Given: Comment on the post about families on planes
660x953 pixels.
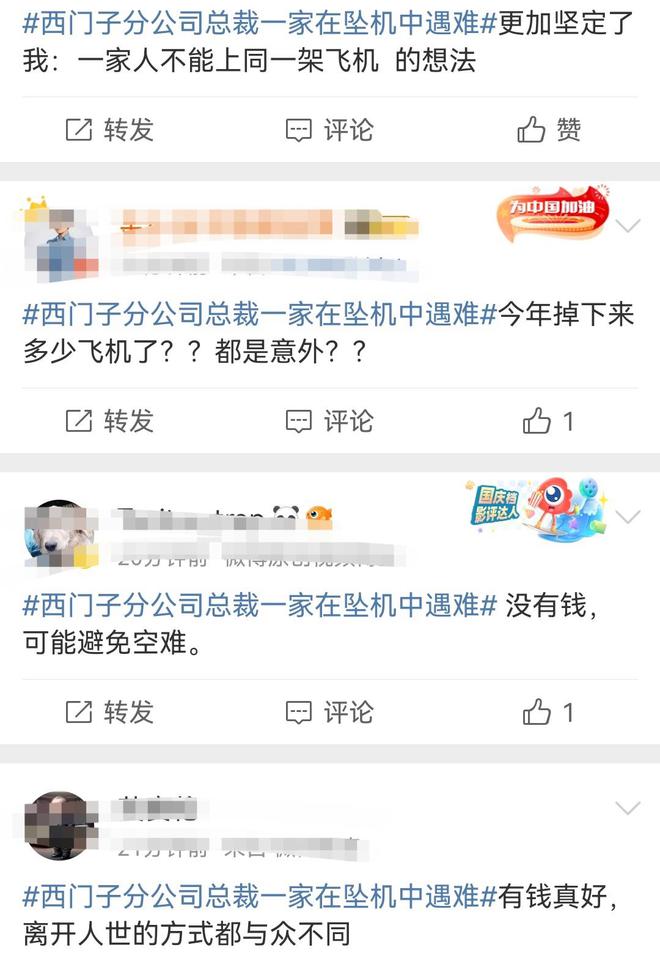Looking at the screenshot, I should tap(329, 130).
